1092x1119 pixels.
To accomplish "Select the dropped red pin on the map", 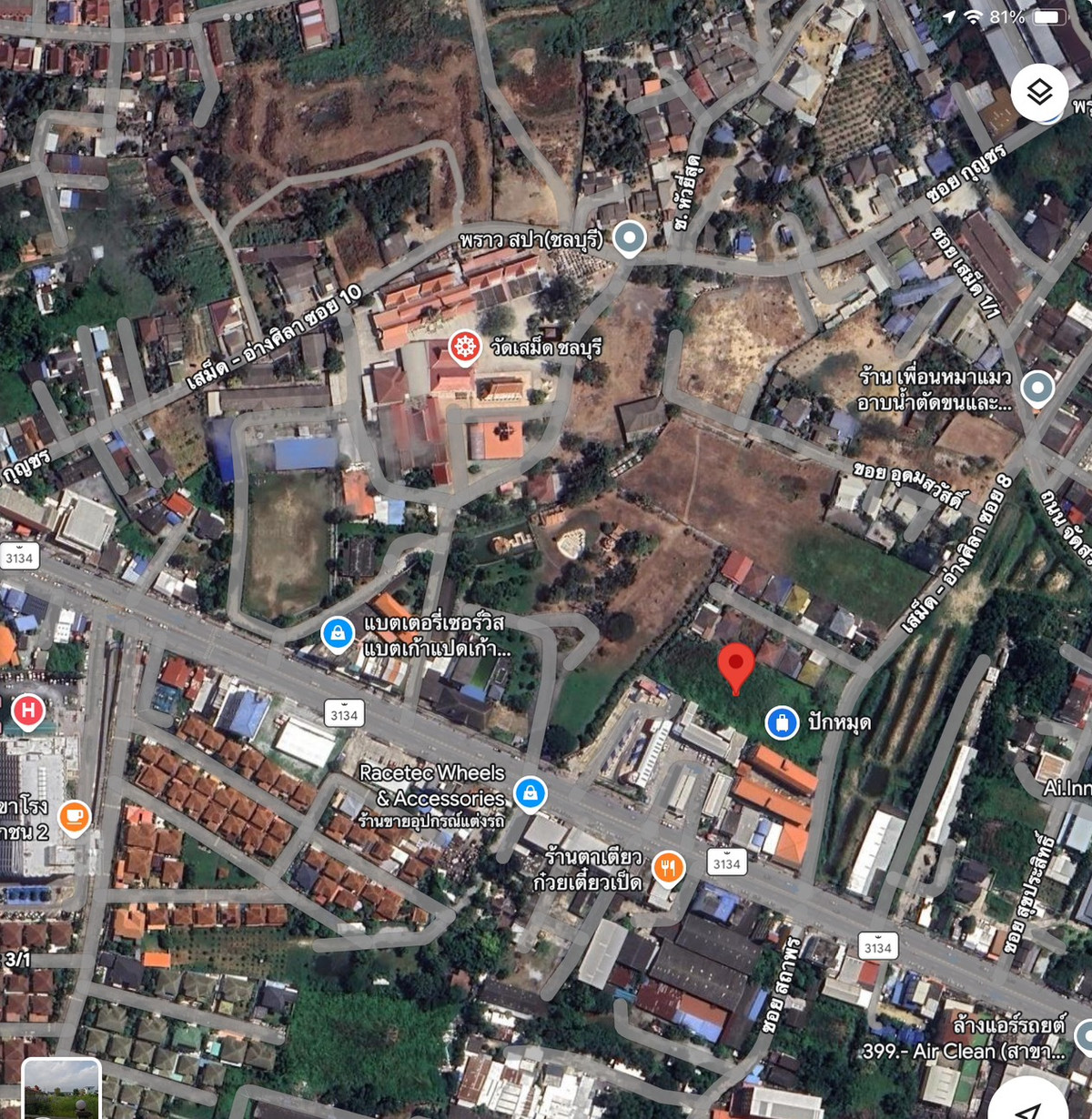I will coord(736,667).
